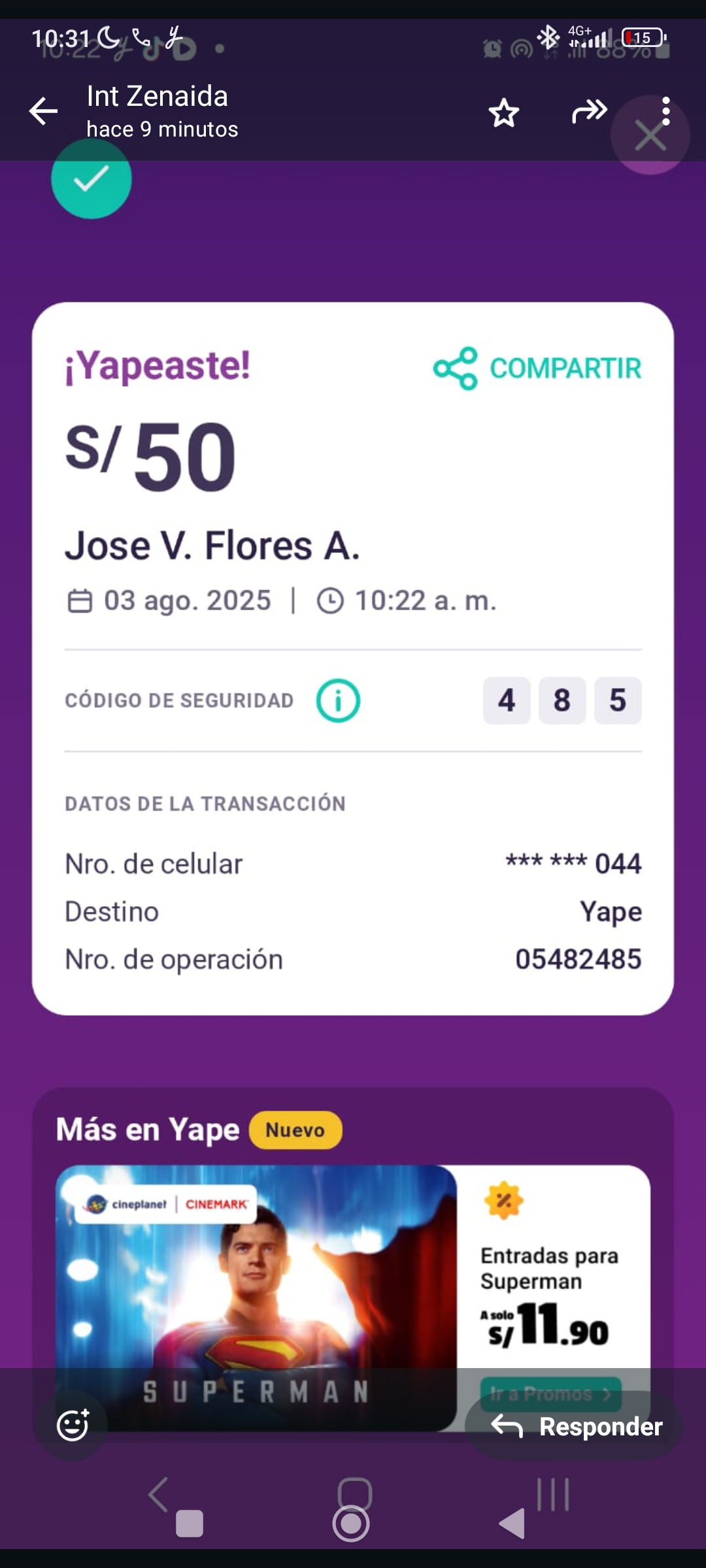Screen dimensions: 706x1568
Task: Forward this image to another chat
Action: pyautogui.click(x=589, y=112)
